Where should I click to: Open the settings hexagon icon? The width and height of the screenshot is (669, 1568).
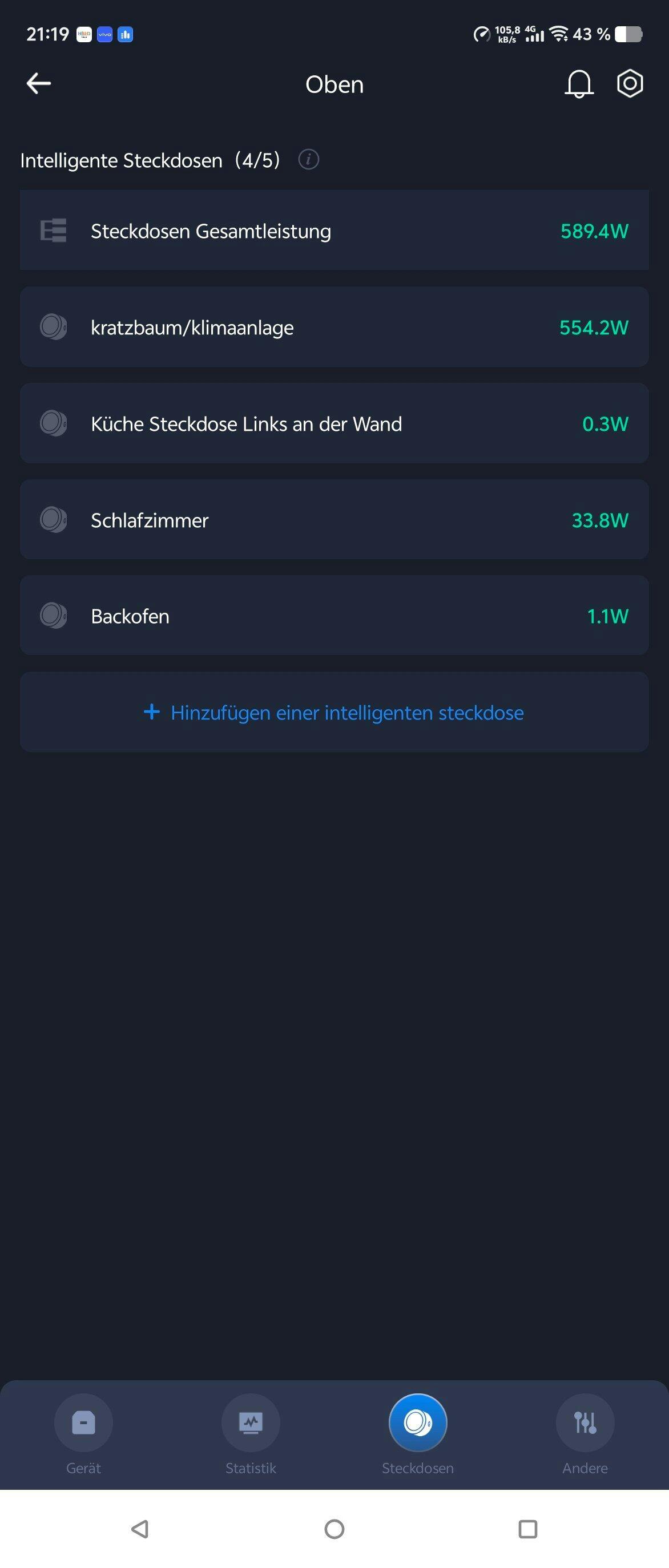point(630,83)
